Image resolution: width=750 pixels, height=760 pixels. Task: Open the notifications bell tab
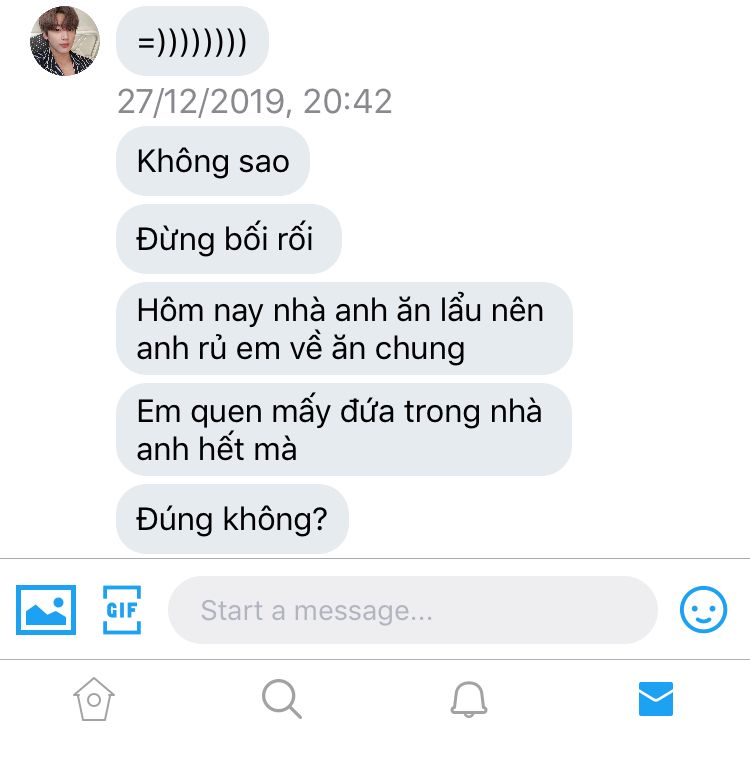pyautogui.click(x=469, y=699)
